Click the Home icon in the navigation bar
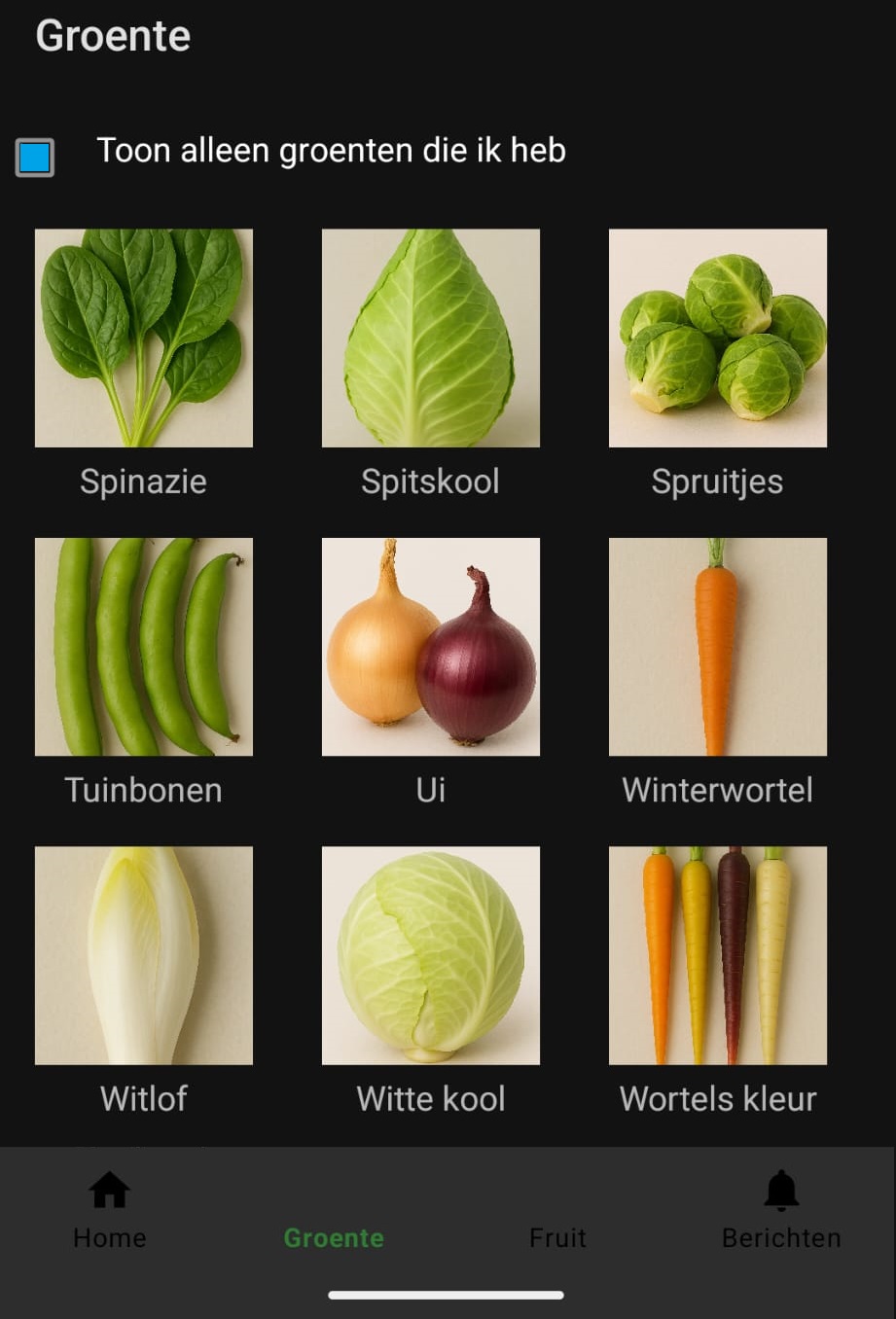Image resolution: width=896 pixels, height=1319 pixels. point(108,1188)
